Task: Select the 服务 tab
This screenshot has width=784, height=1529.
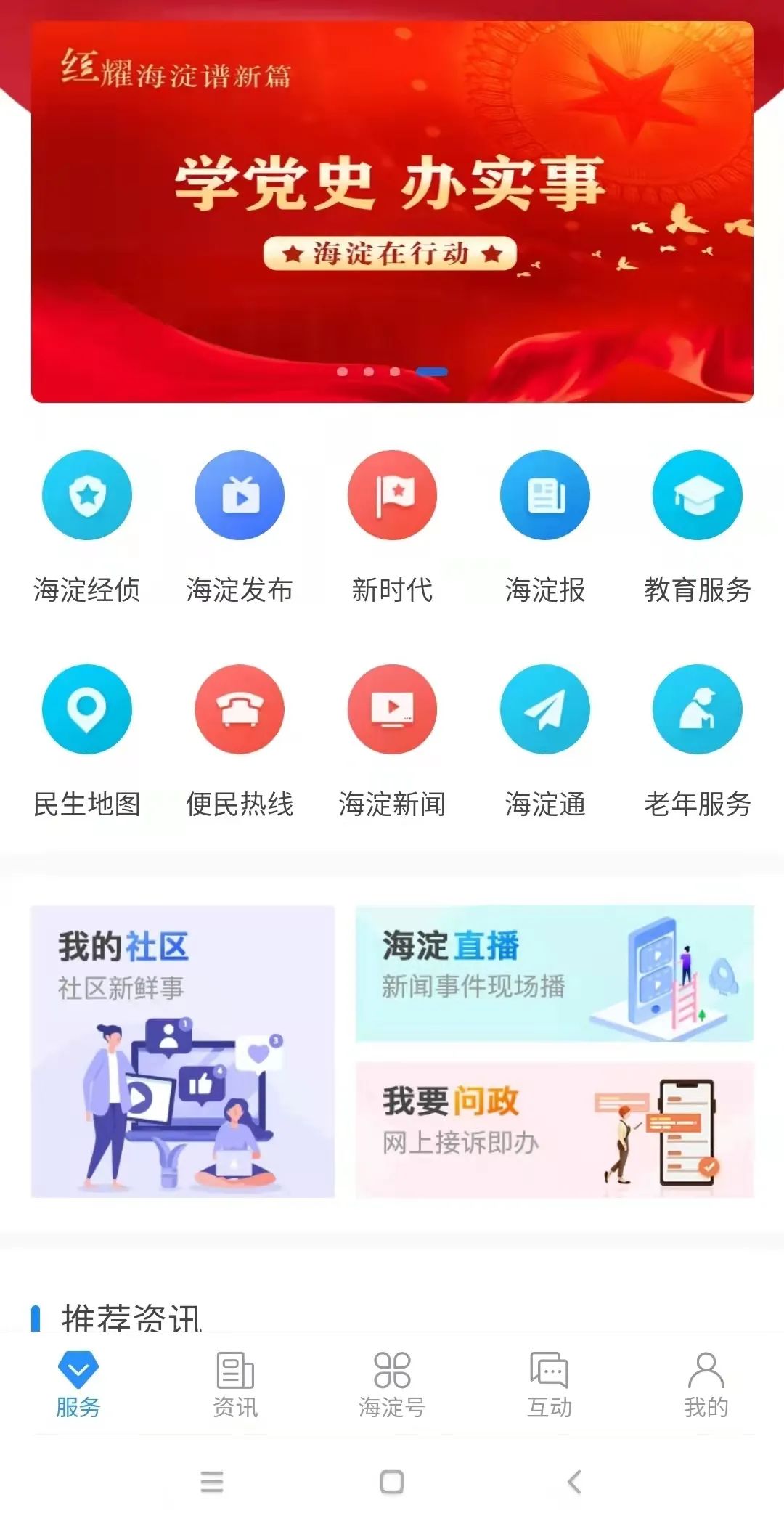Action: click(78, 1384)
